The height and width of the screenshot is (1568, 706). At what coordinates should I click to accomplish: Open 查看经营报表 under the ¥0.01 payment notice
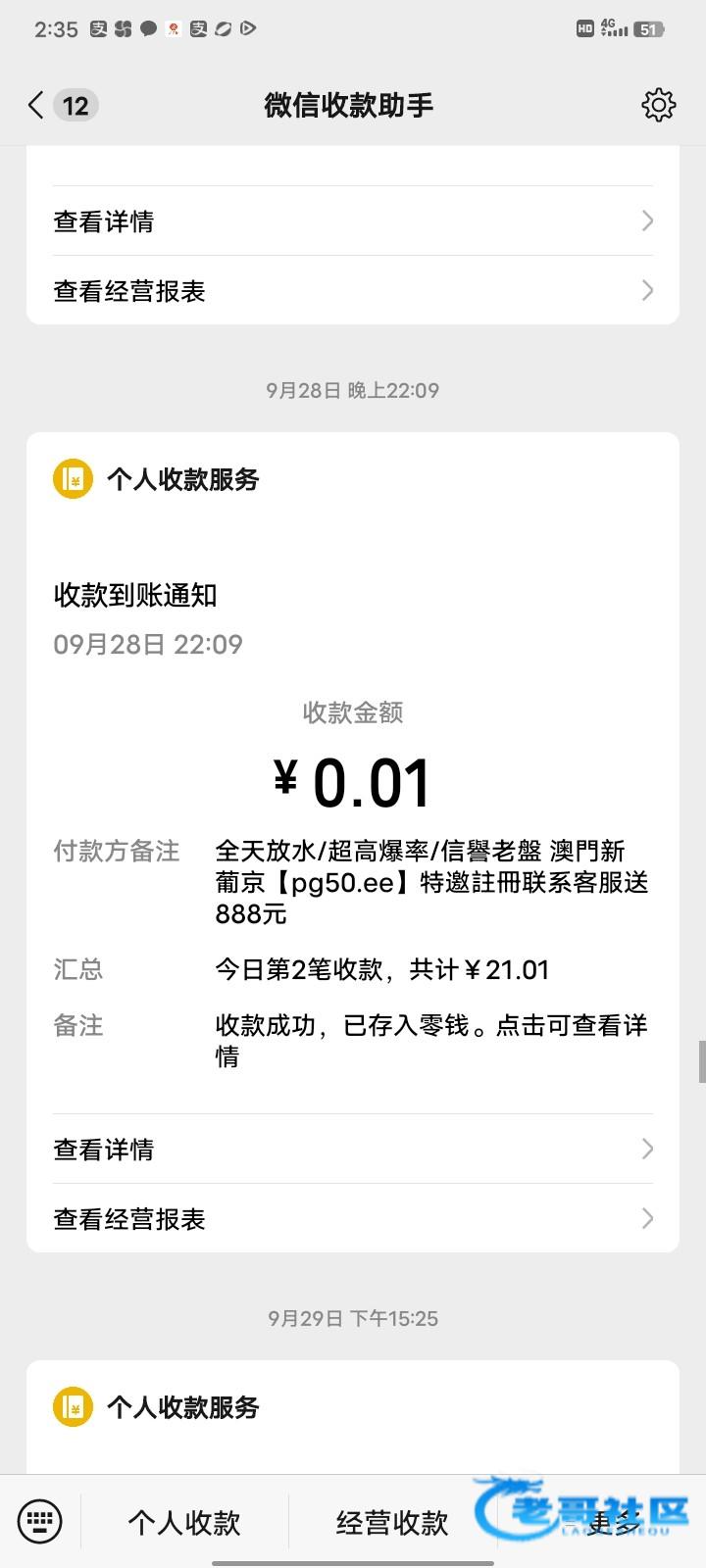pos(352,1219)
